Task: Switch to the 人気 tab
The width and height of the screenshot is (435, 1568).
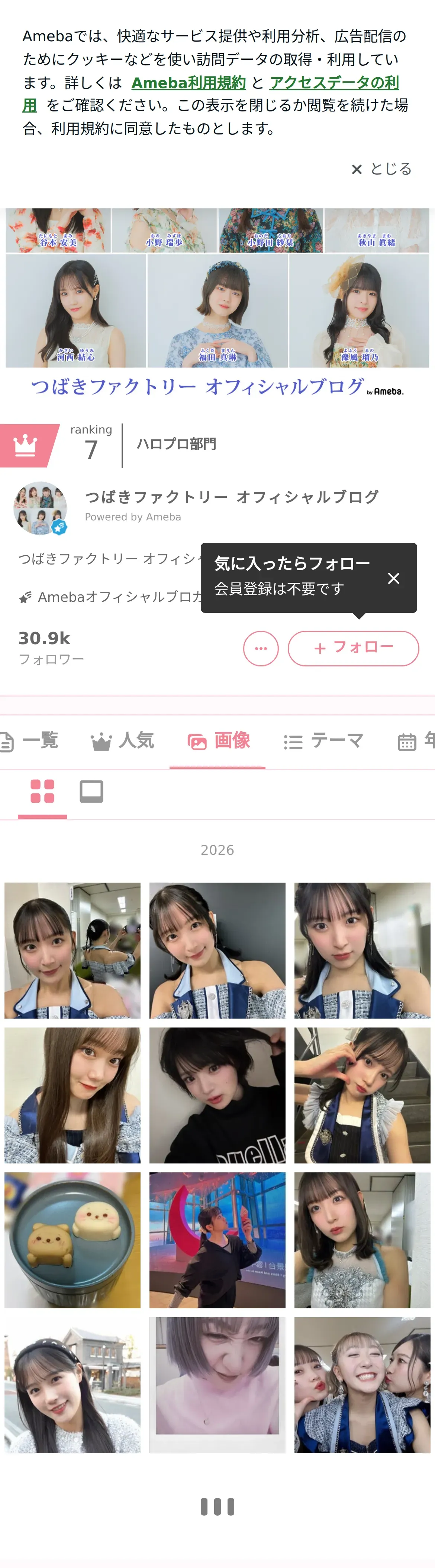Action: (122, 741)
